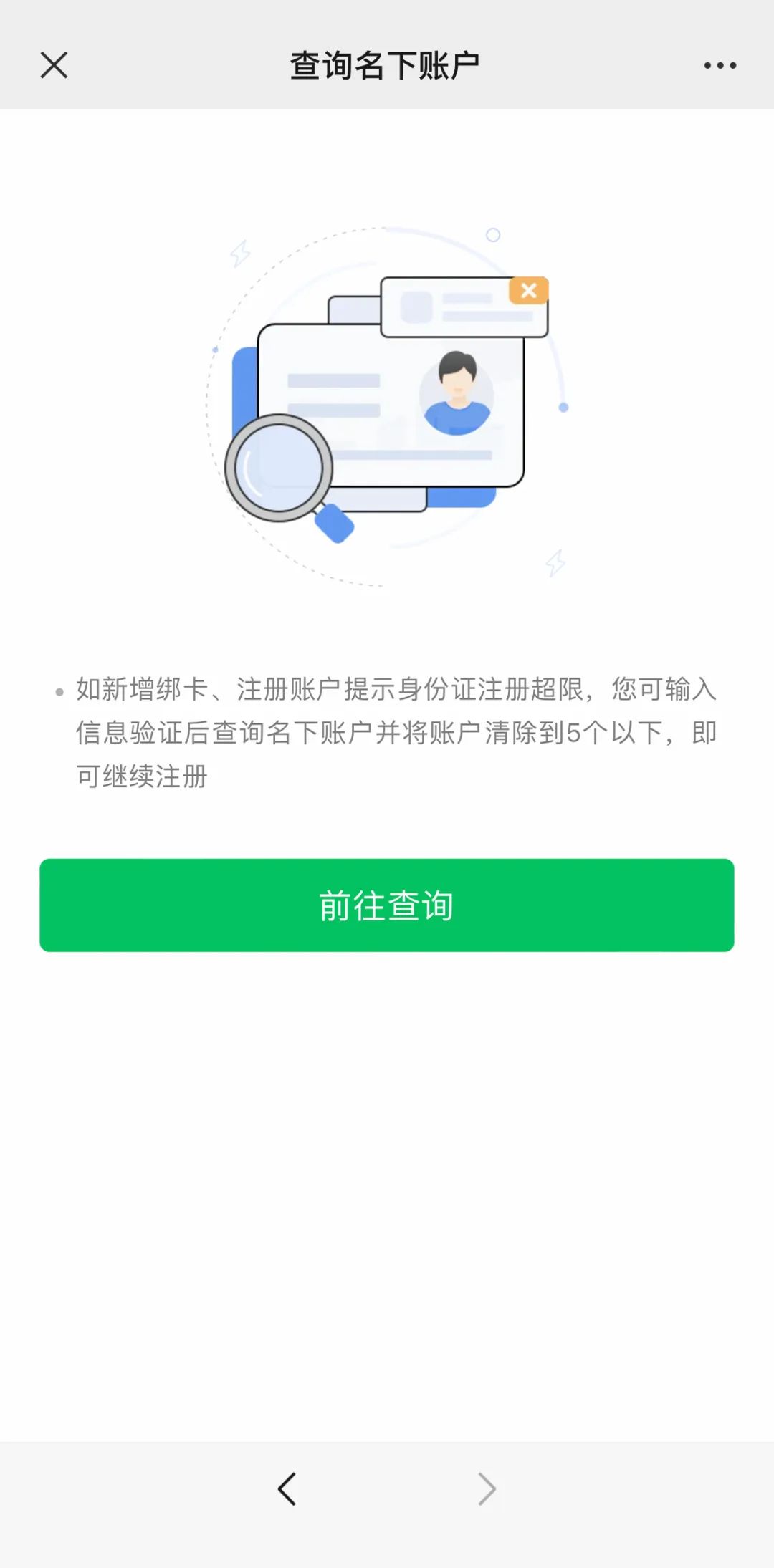Viewport: 774px width, 1568px height.
Task: Tap the small blue dot decoration right of the card
Action: 563,405
